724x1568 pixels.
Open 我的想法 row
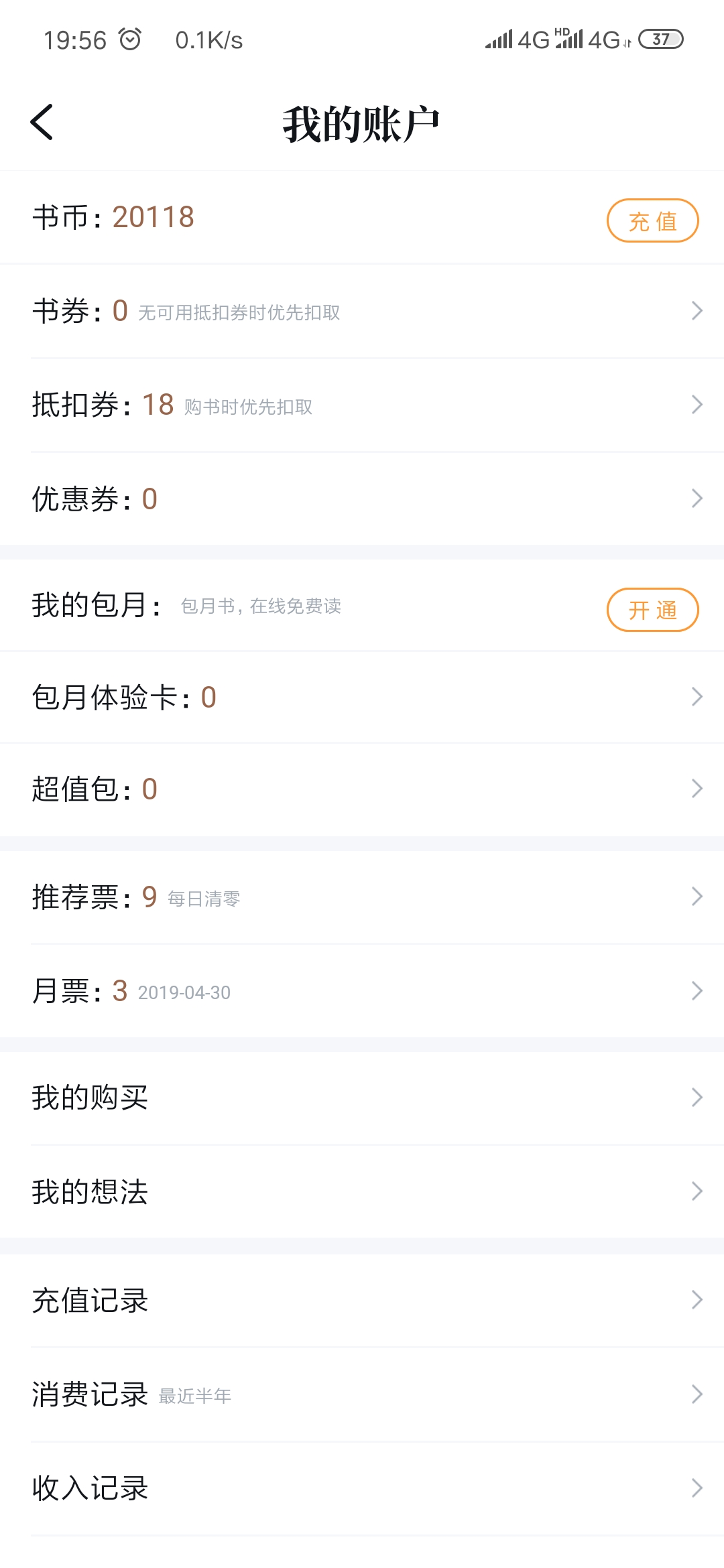362,1191
